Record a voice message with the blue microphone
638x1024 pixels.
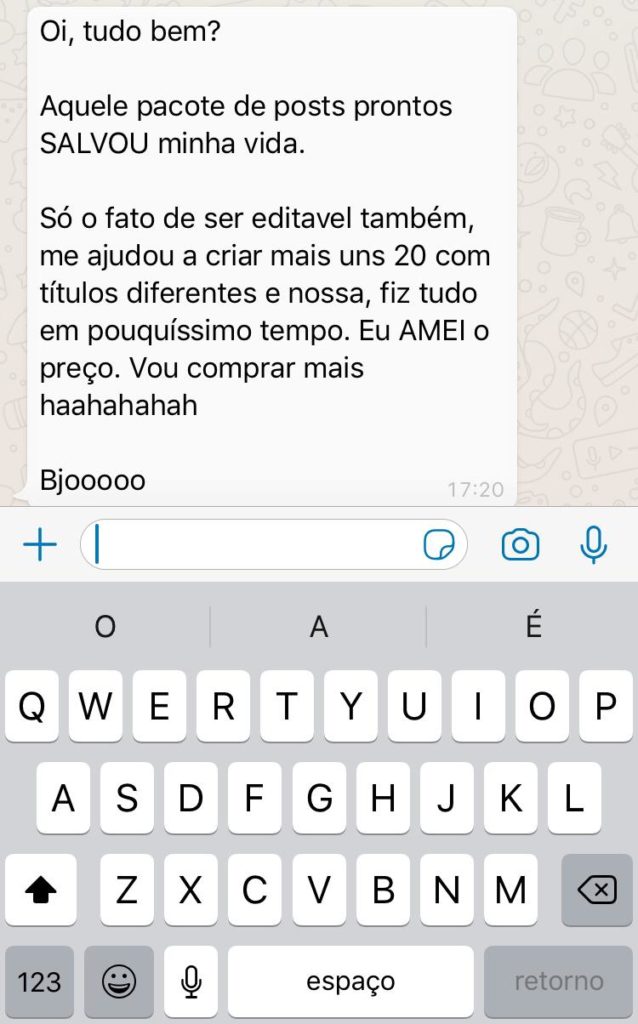(593, 545)
